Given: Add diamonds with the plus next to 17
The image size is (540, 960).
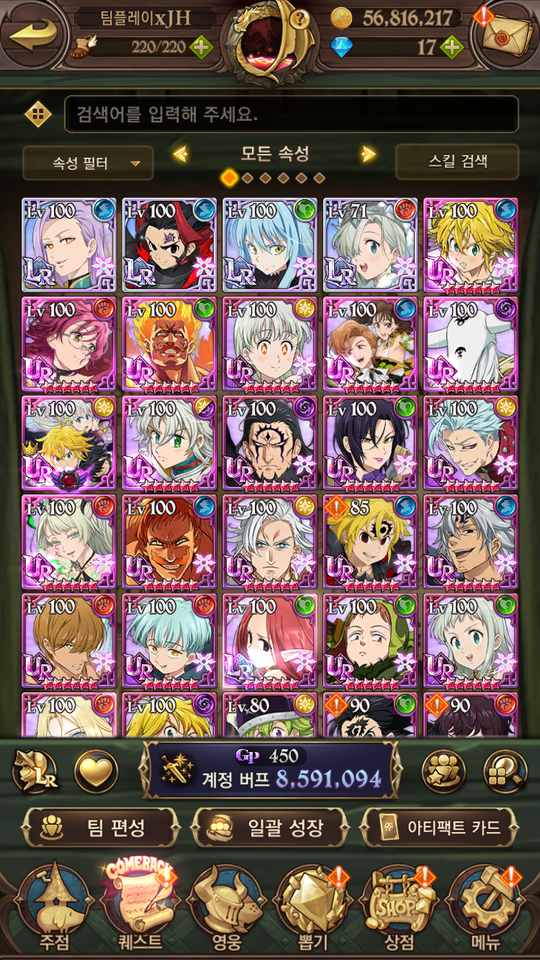Looking at the screenshot, I should (x=451, y=47).
